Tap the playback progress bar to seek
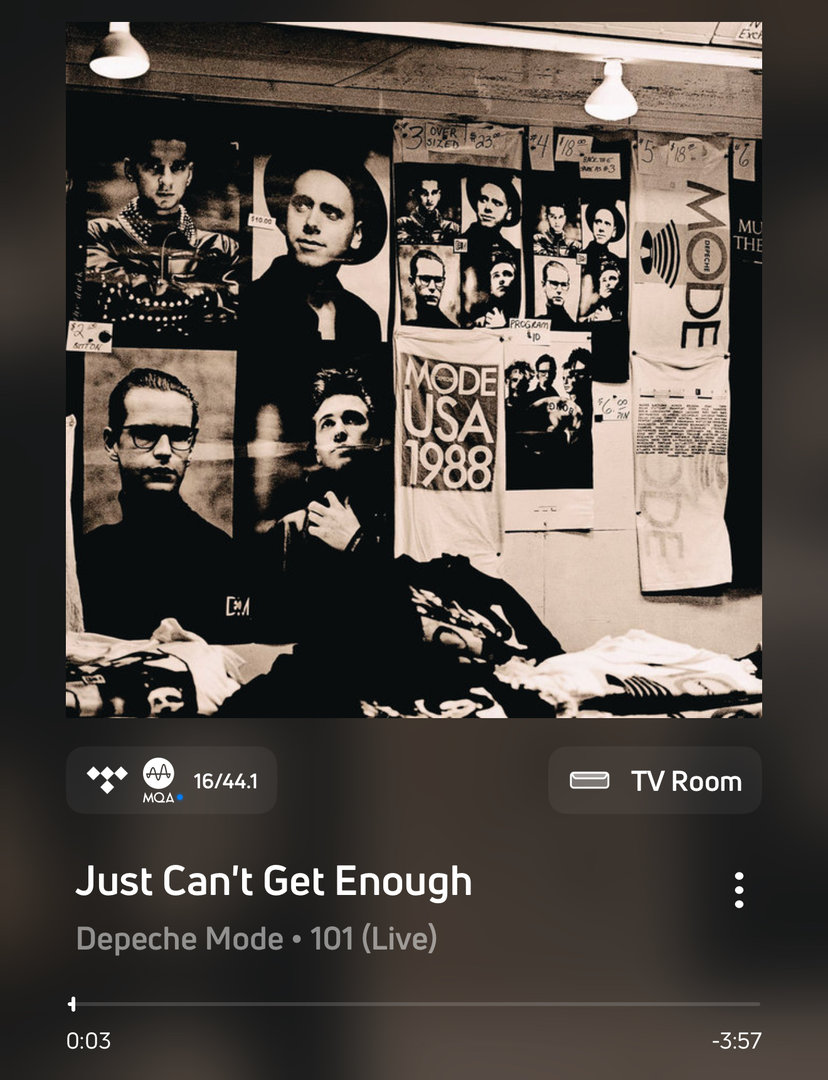Image resolution: width=828 pixels, height=1080 pixels. (x=415, y=1004)
